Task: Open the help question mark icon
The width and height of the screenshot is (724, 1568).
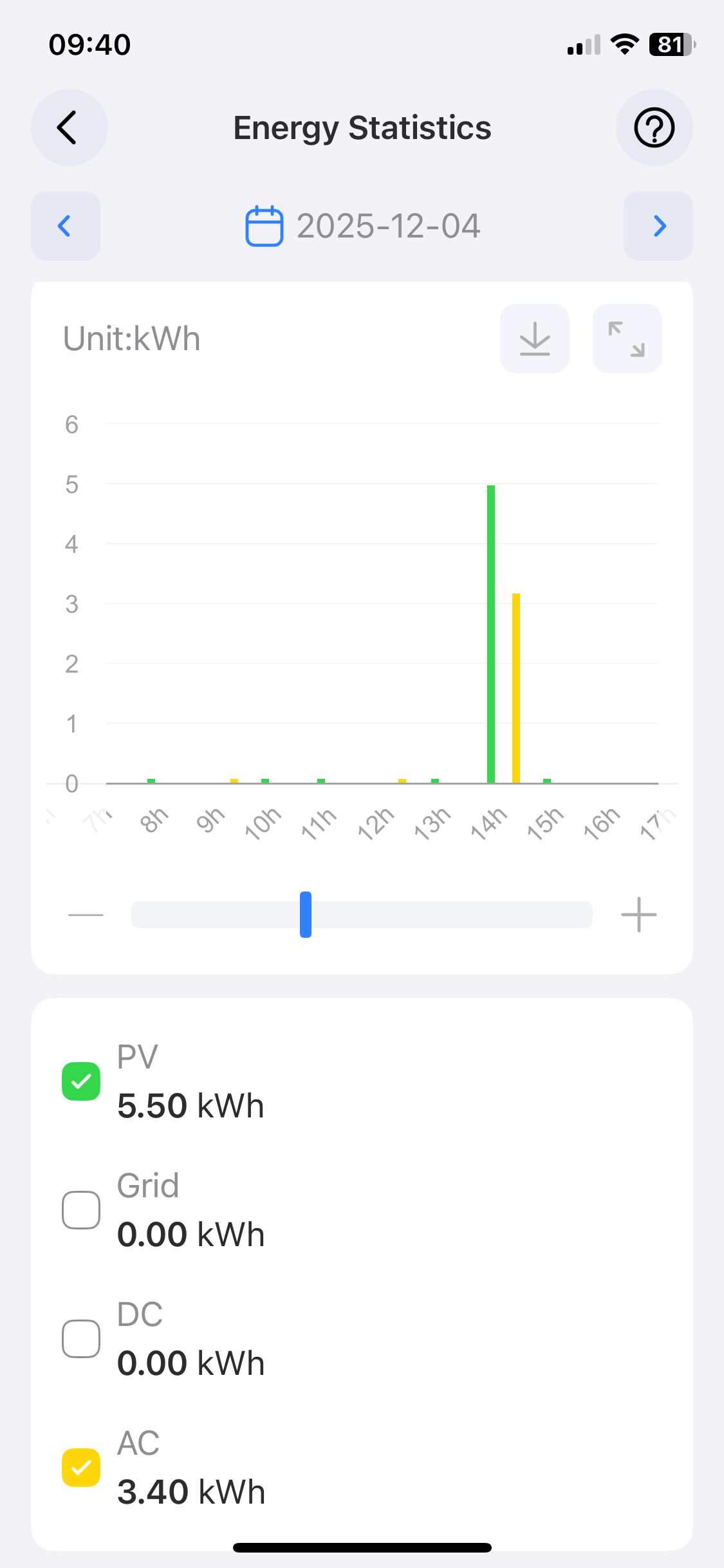Action: 654,127
